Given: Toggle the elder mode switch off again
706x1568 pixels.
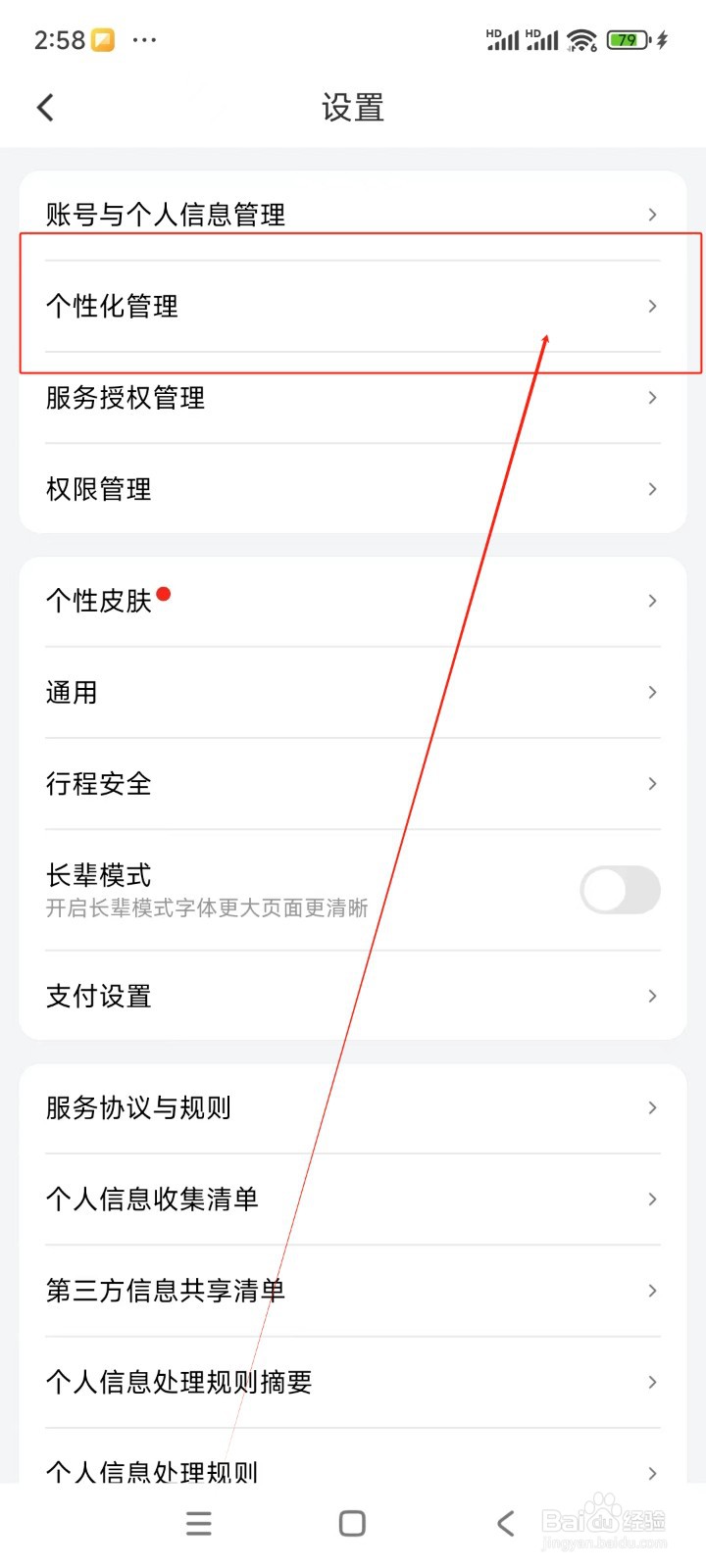Looking at the screenshot, I should coord(620,889).
